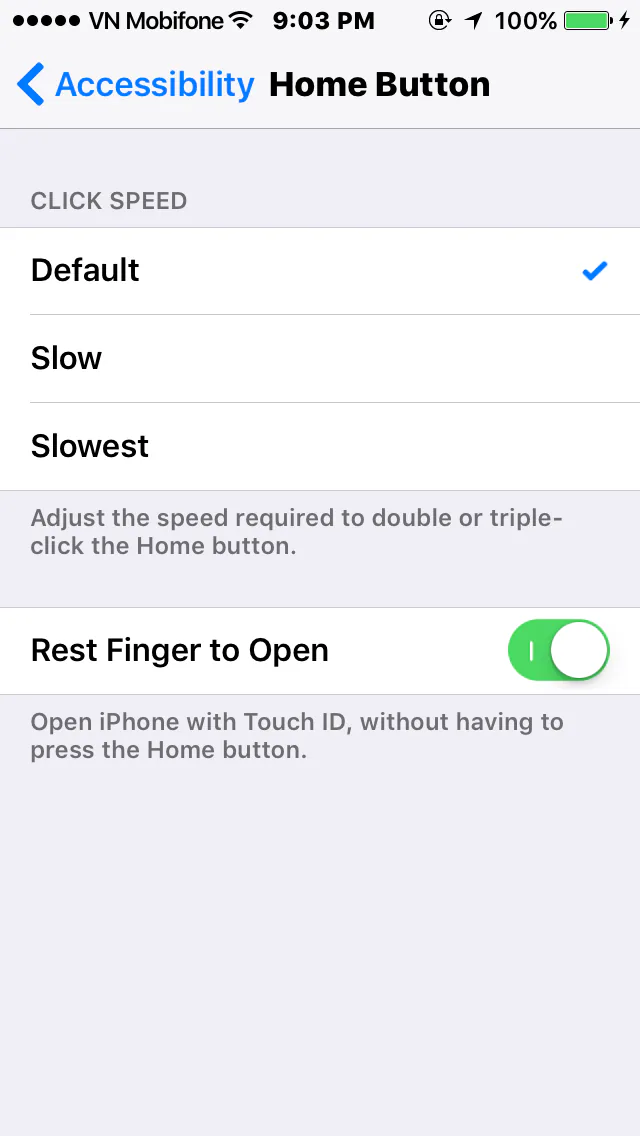Screen dimensions: 640x1136
Task: Go back to Accessibility settings
Action: coord(136,84)
